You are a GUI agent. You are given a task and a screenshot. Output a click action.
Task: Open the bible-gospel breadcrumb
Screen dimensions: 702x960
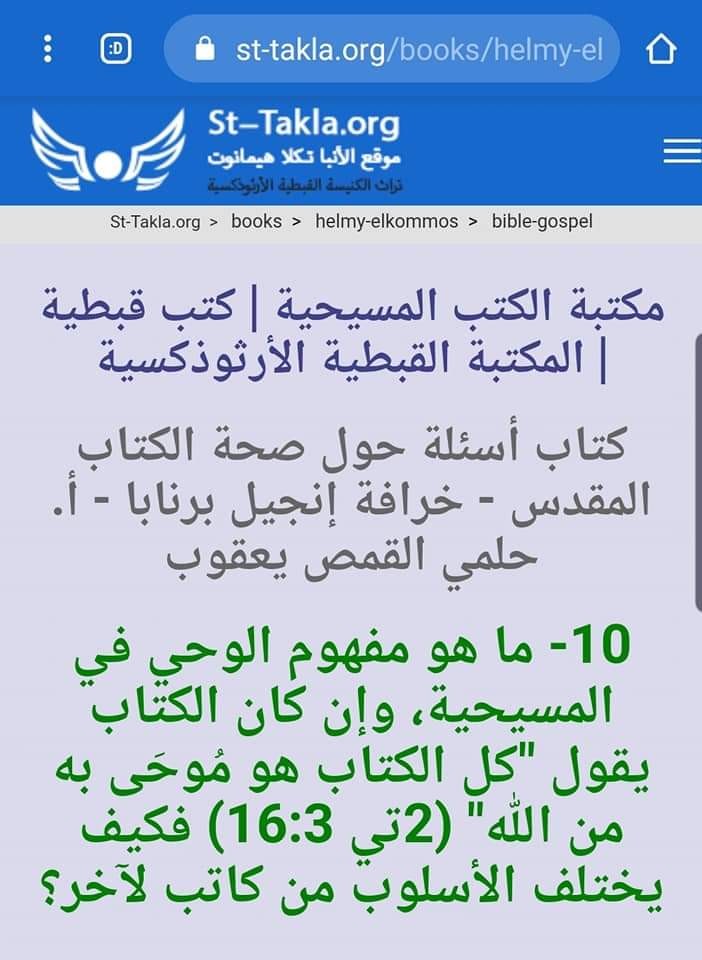click(x=542, y=221)
